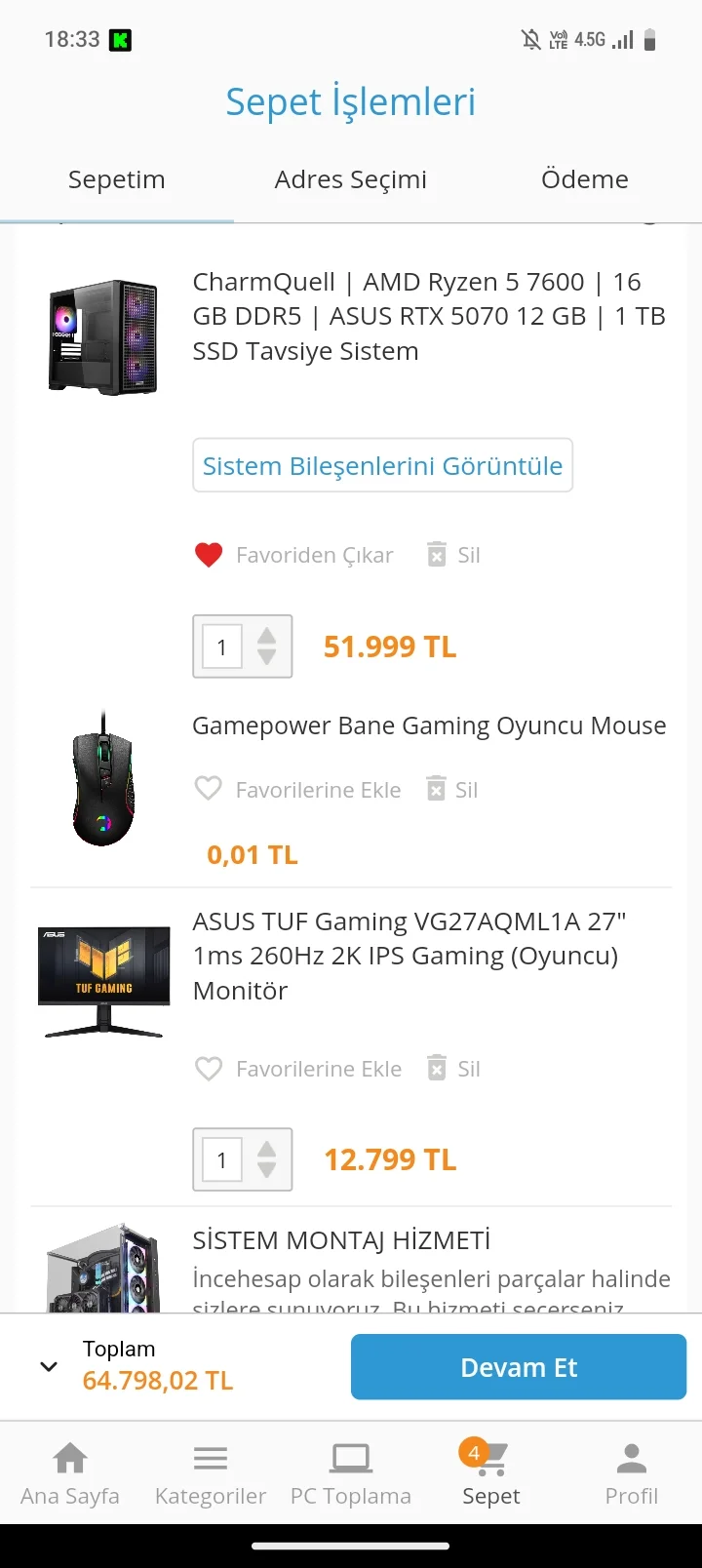Expand the Toplam price details
The image size is (702, 1568).
49,1366
